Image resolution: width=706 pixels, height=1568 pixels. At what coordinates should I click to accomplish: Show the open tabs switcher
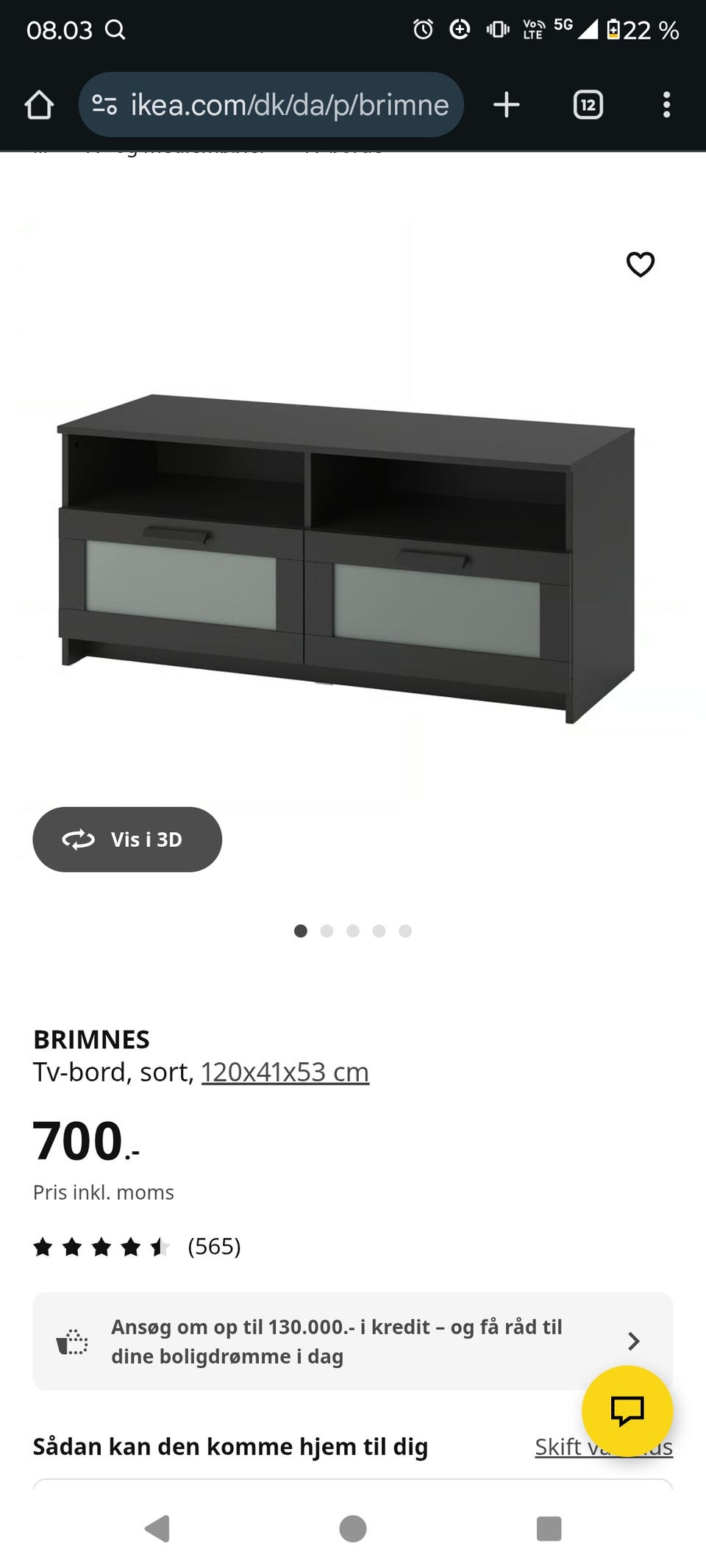tap(588, 105)
